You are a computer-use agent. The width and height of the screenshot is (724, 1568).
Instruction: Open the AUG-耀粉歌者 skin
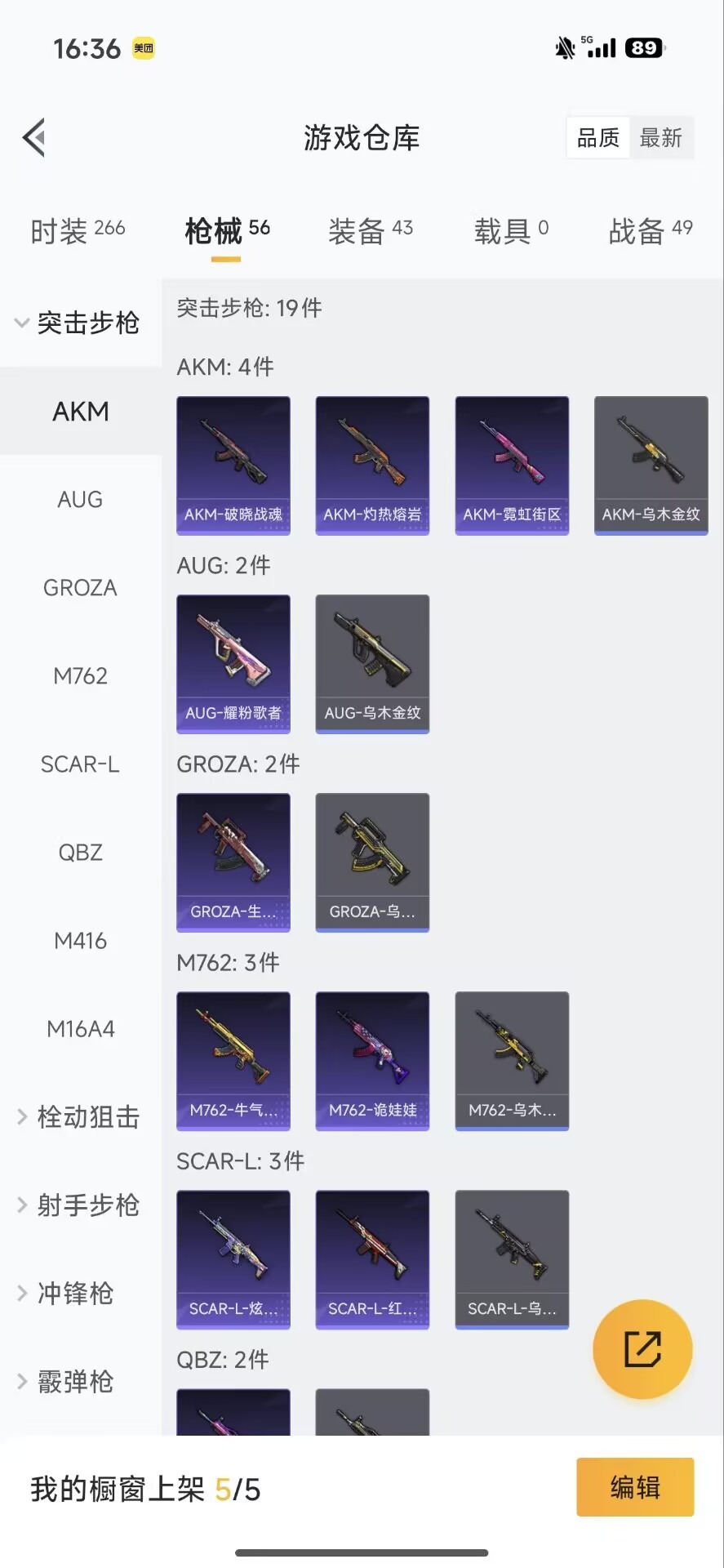click(233, 663)
